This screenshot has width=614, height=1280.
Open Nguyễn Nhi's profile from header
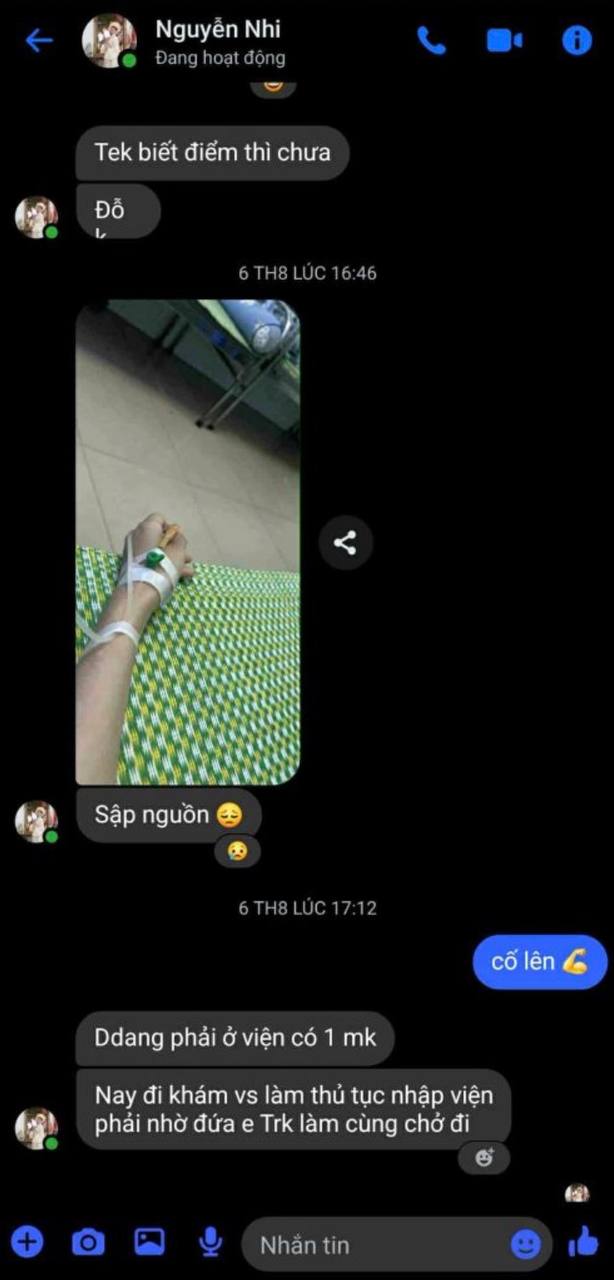218,42
